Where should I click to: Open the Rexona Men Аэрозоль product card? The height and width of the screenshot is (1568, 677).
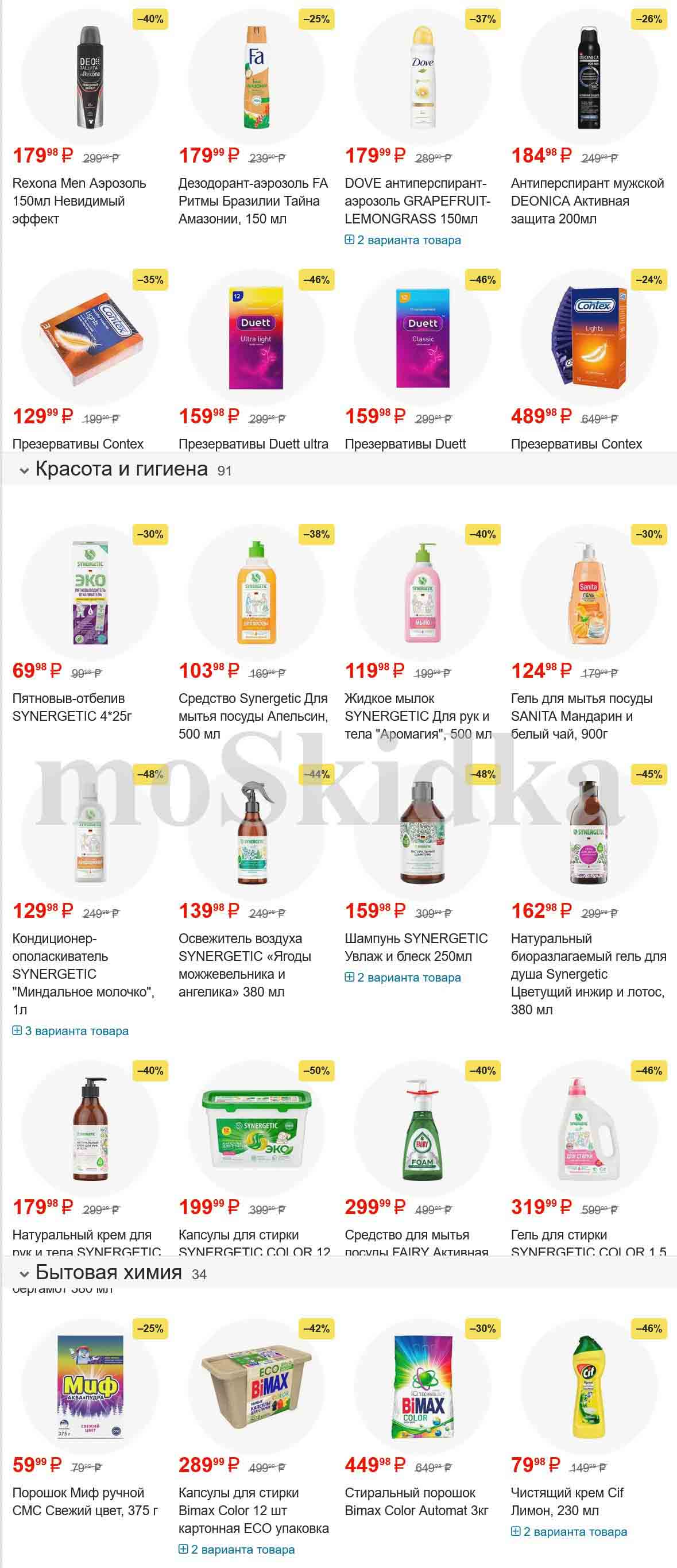tap(79, 200)
